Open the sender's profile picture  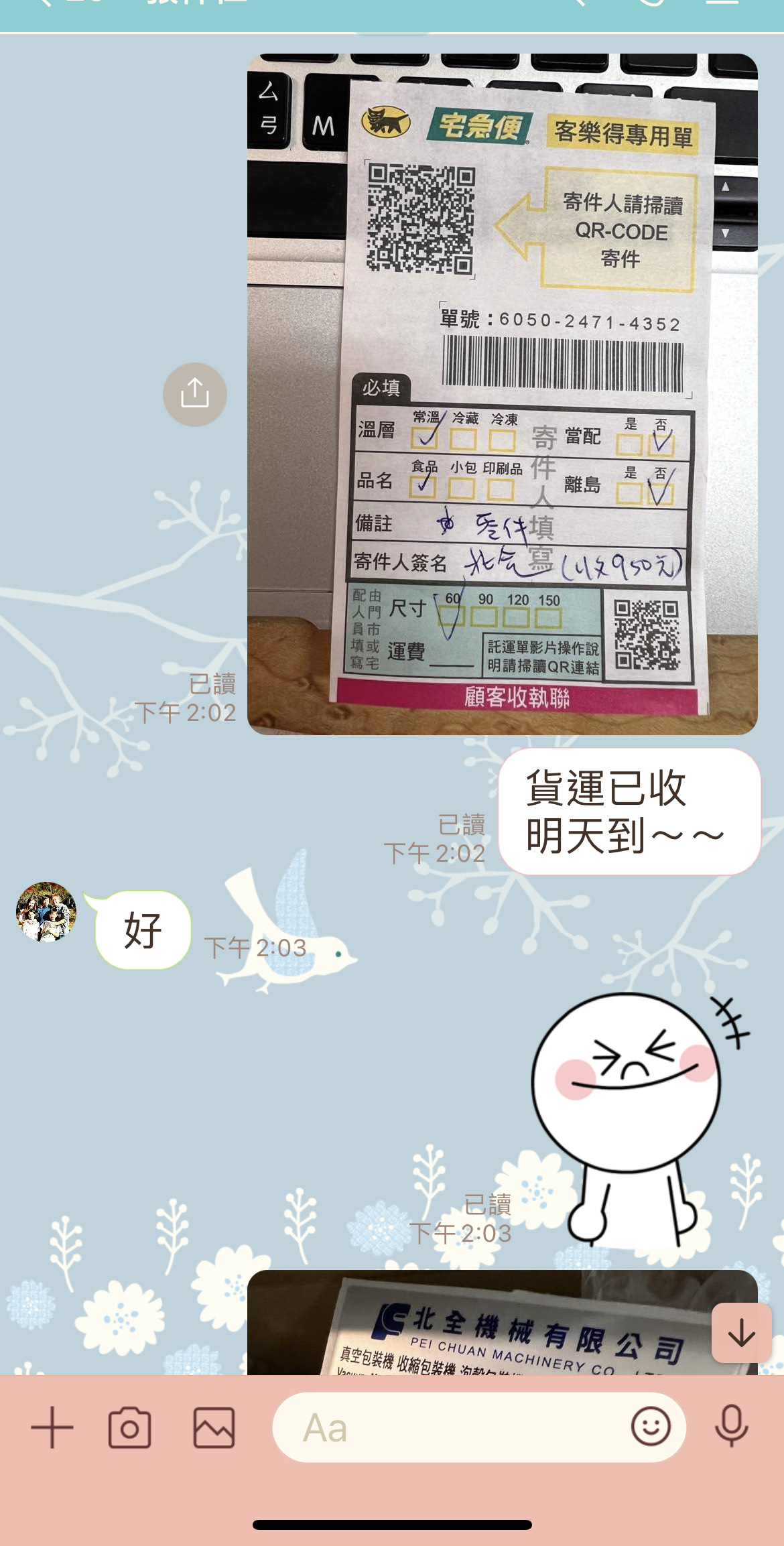tap(46, 911)
